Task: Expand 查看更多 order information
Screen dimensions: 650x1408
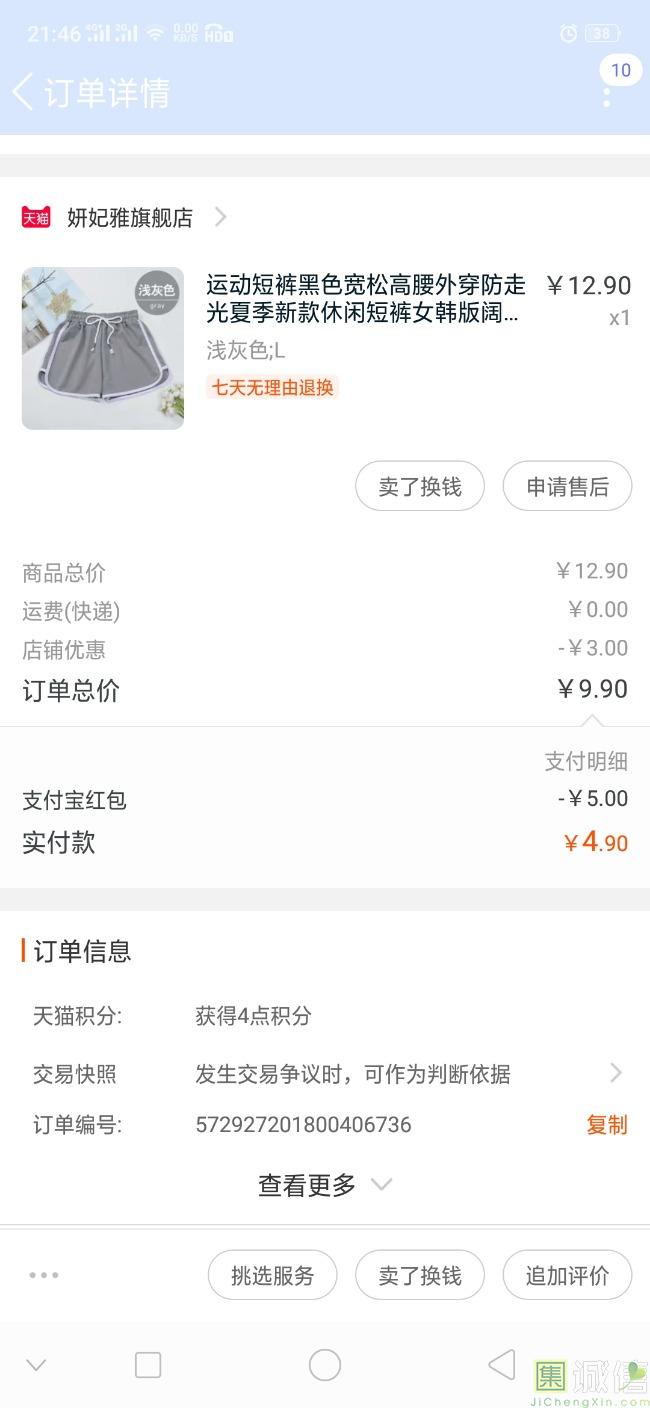Action: [324, 1186]
